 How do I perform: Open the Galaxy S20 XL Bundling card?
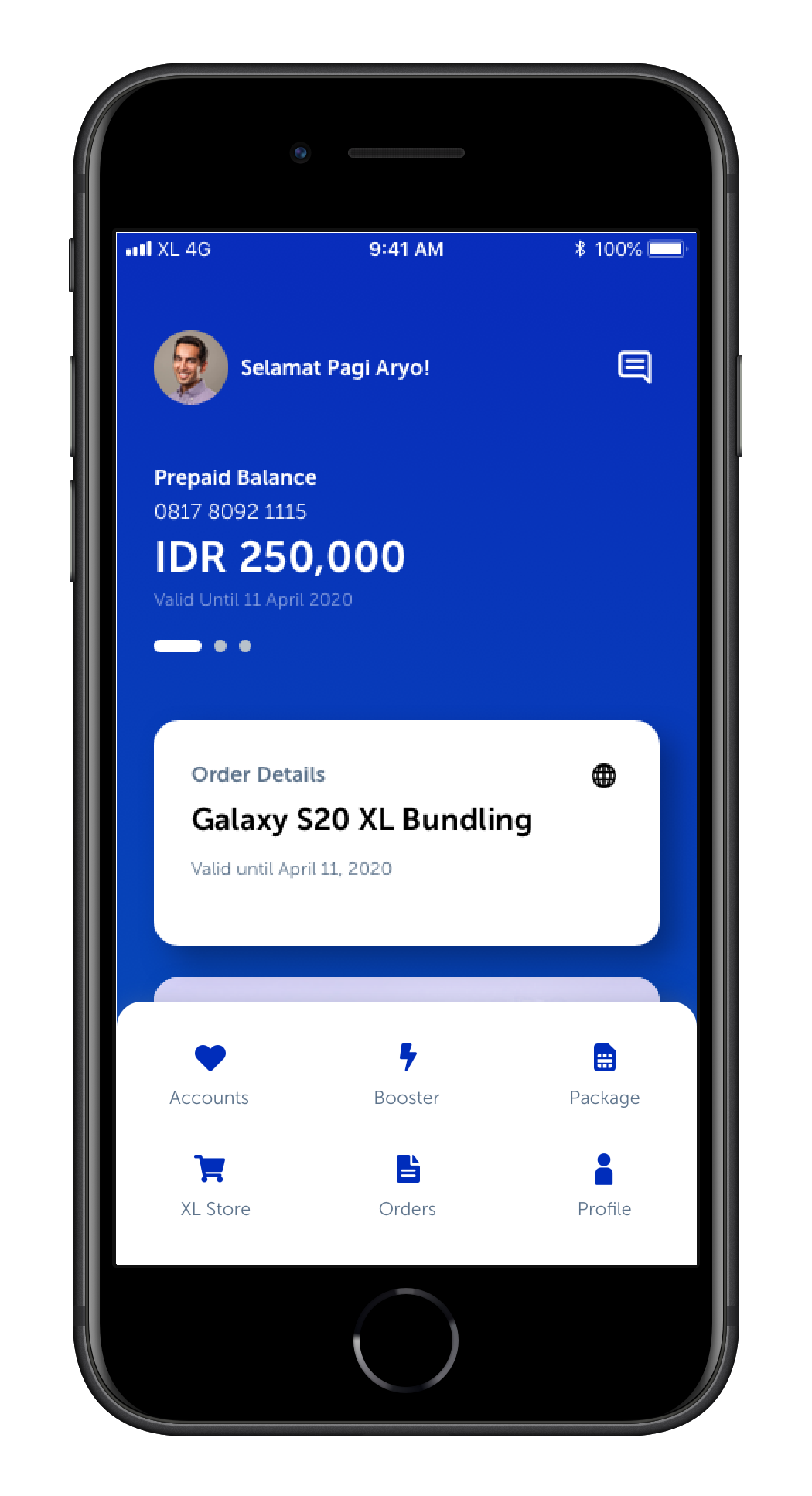(x=361, y=821)
